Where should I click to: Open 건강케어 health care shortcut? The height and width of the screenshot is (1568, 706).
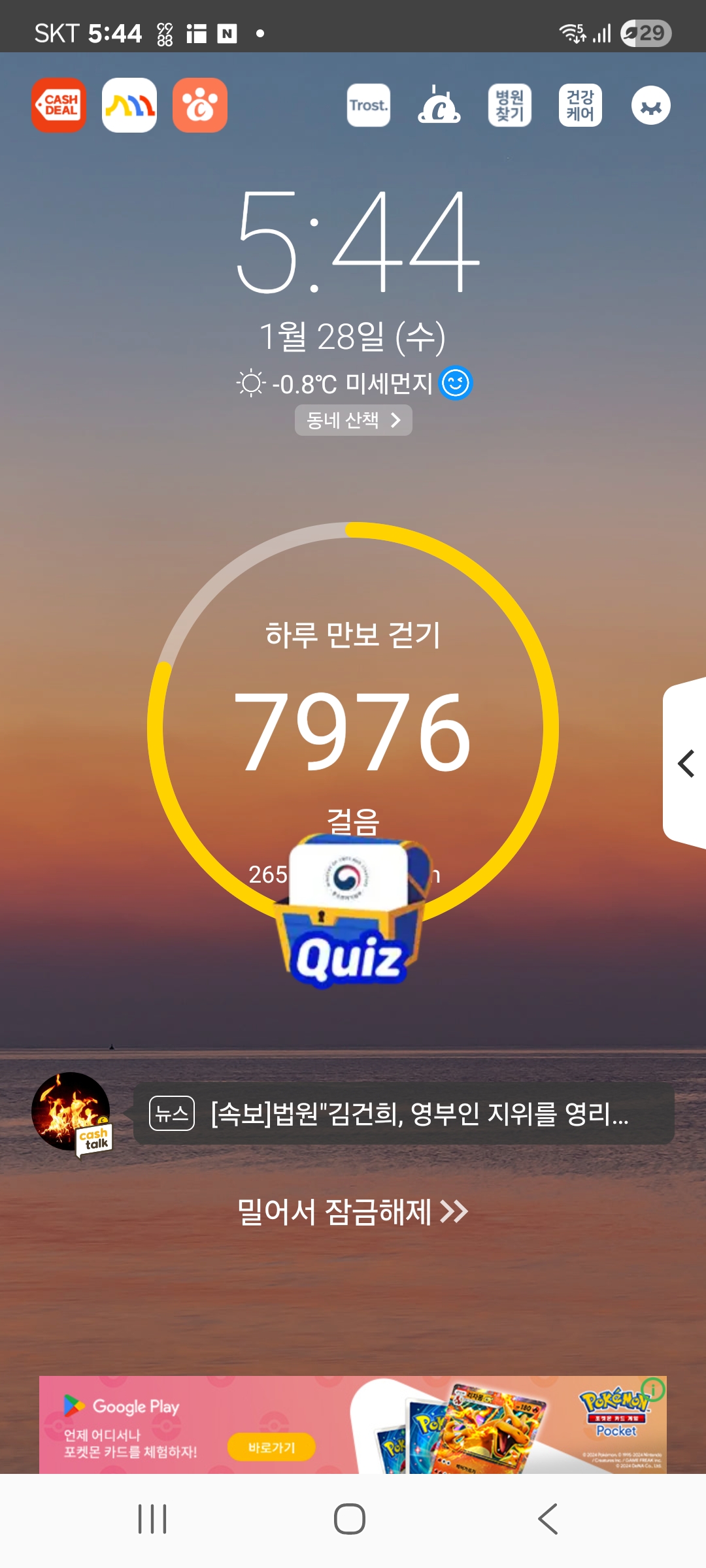[x=580, y=105]
